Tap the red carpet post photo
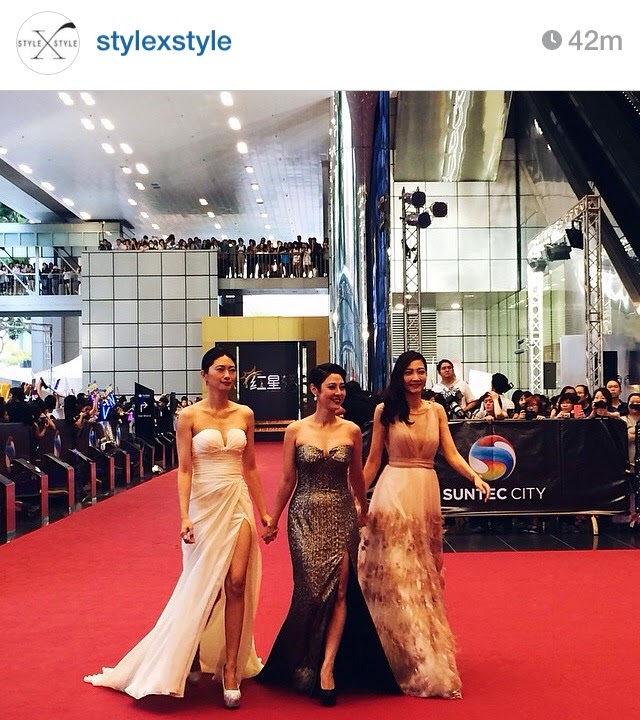This screenshot has width=640, height=720. pyautogui.click(x=320, y=405)
